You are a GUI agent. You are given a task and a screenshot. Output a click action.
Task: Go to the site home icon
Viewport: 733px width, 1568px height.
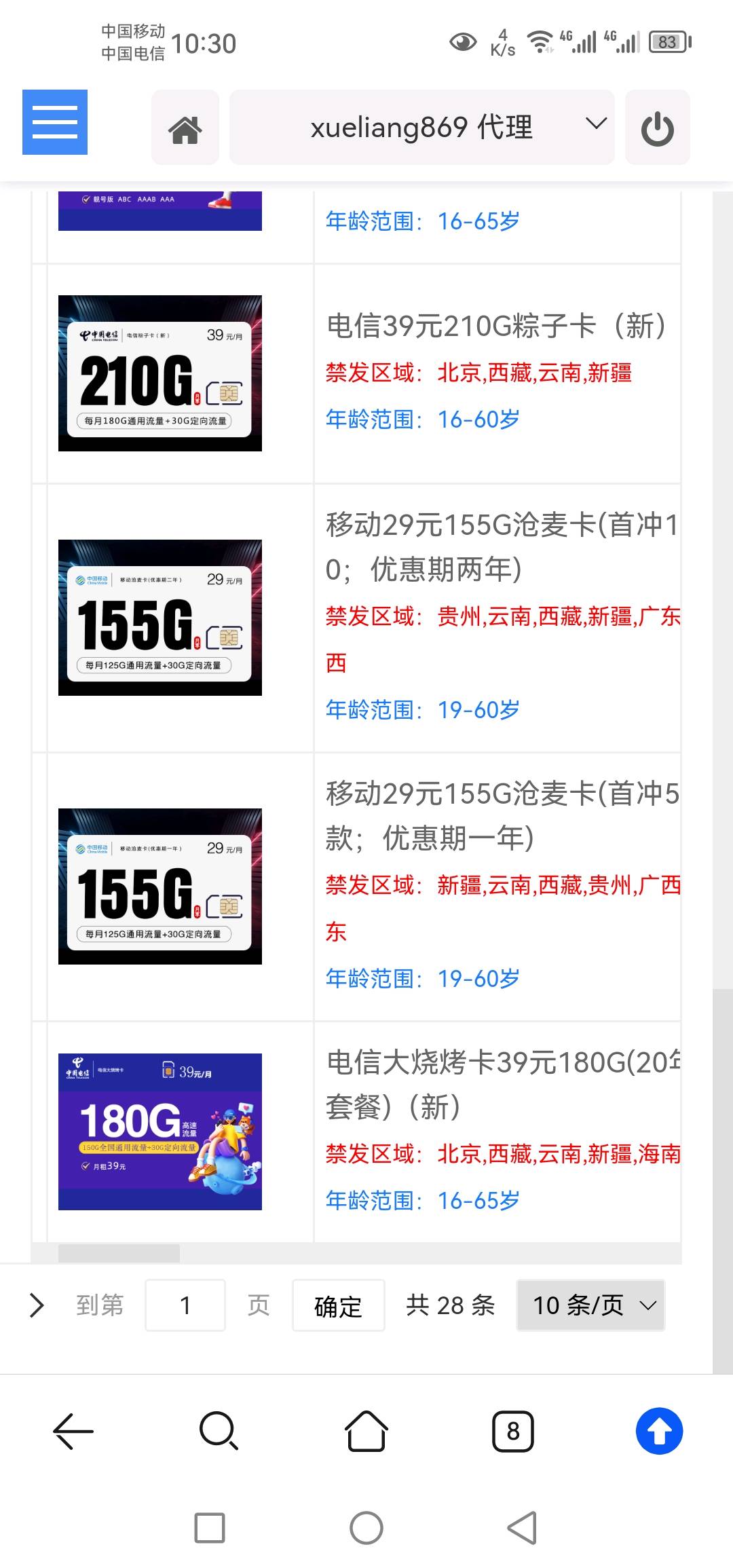185,127
